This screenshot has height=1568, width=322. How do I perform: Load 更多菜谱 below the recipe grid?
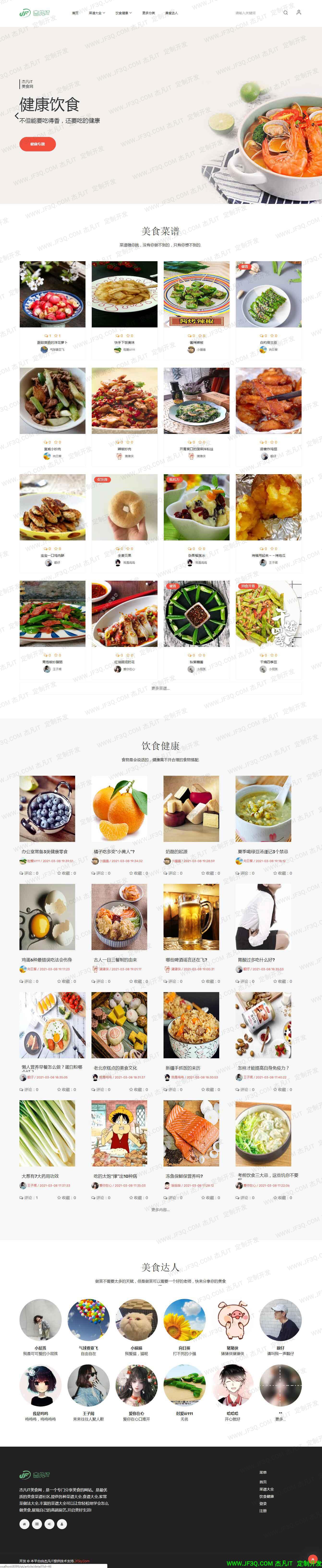(x=160, y=688)
